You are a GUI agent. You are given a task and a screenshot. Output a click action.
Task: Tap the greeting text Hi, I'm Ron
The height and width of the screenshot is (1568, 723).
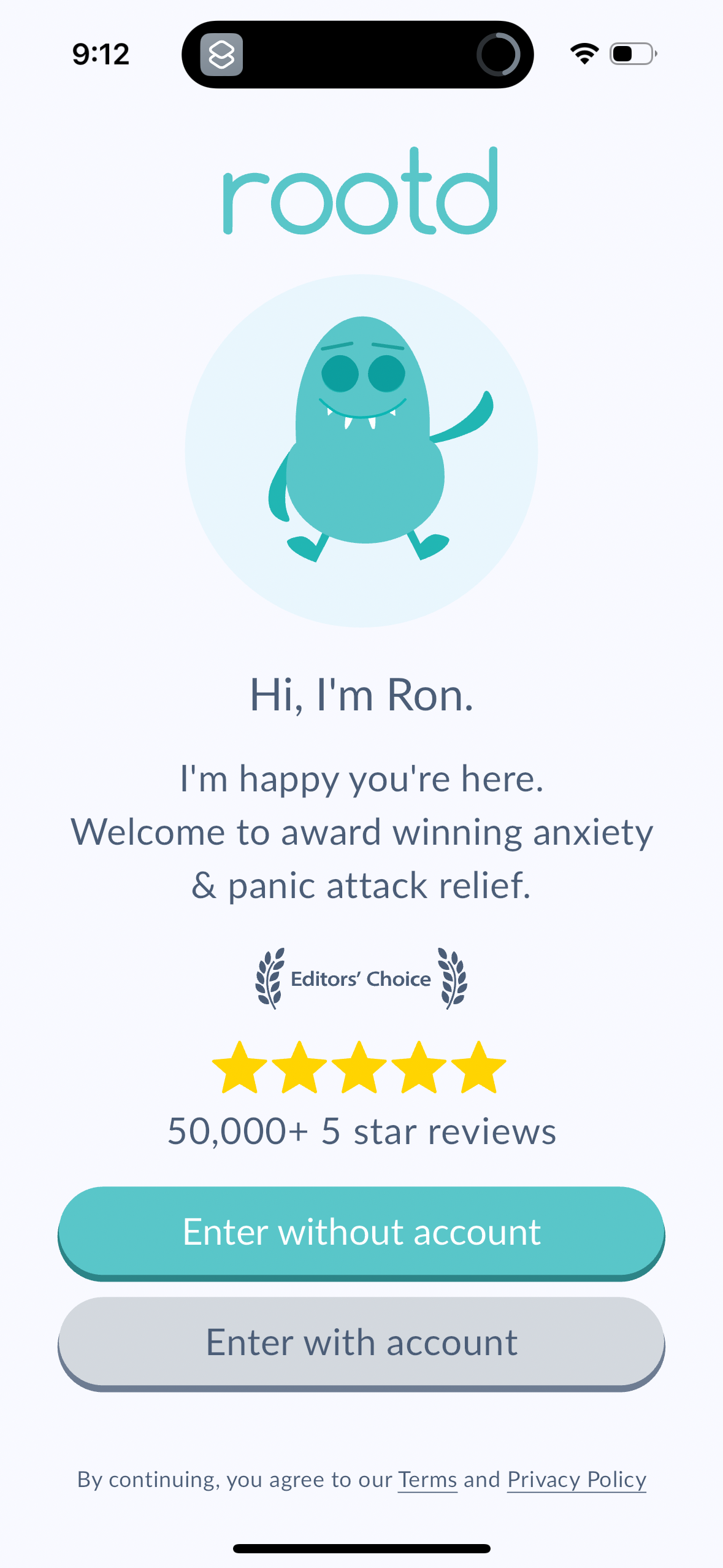(x=361, y=695)
